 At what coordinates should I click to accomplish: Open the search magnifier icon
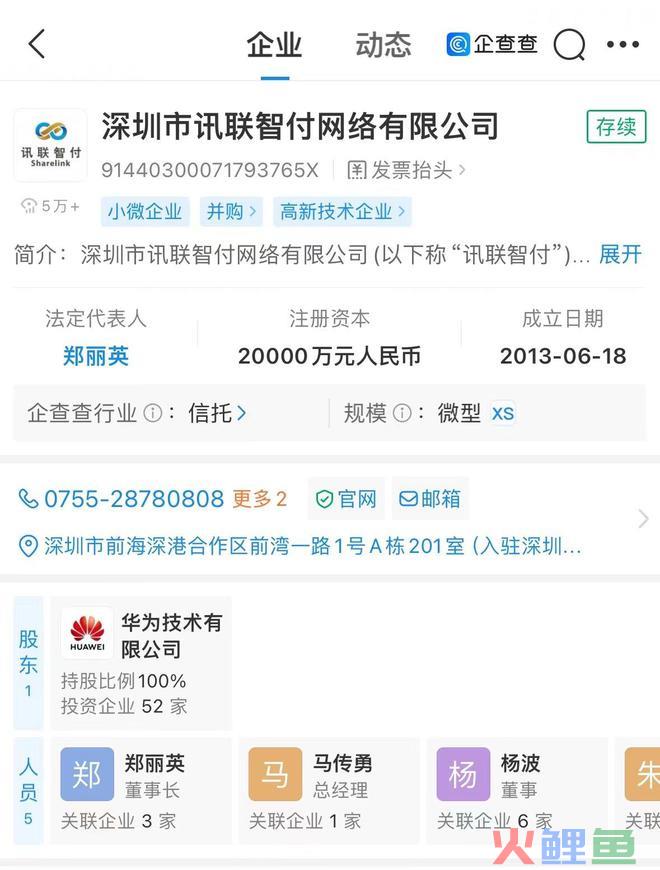[569, 45]
